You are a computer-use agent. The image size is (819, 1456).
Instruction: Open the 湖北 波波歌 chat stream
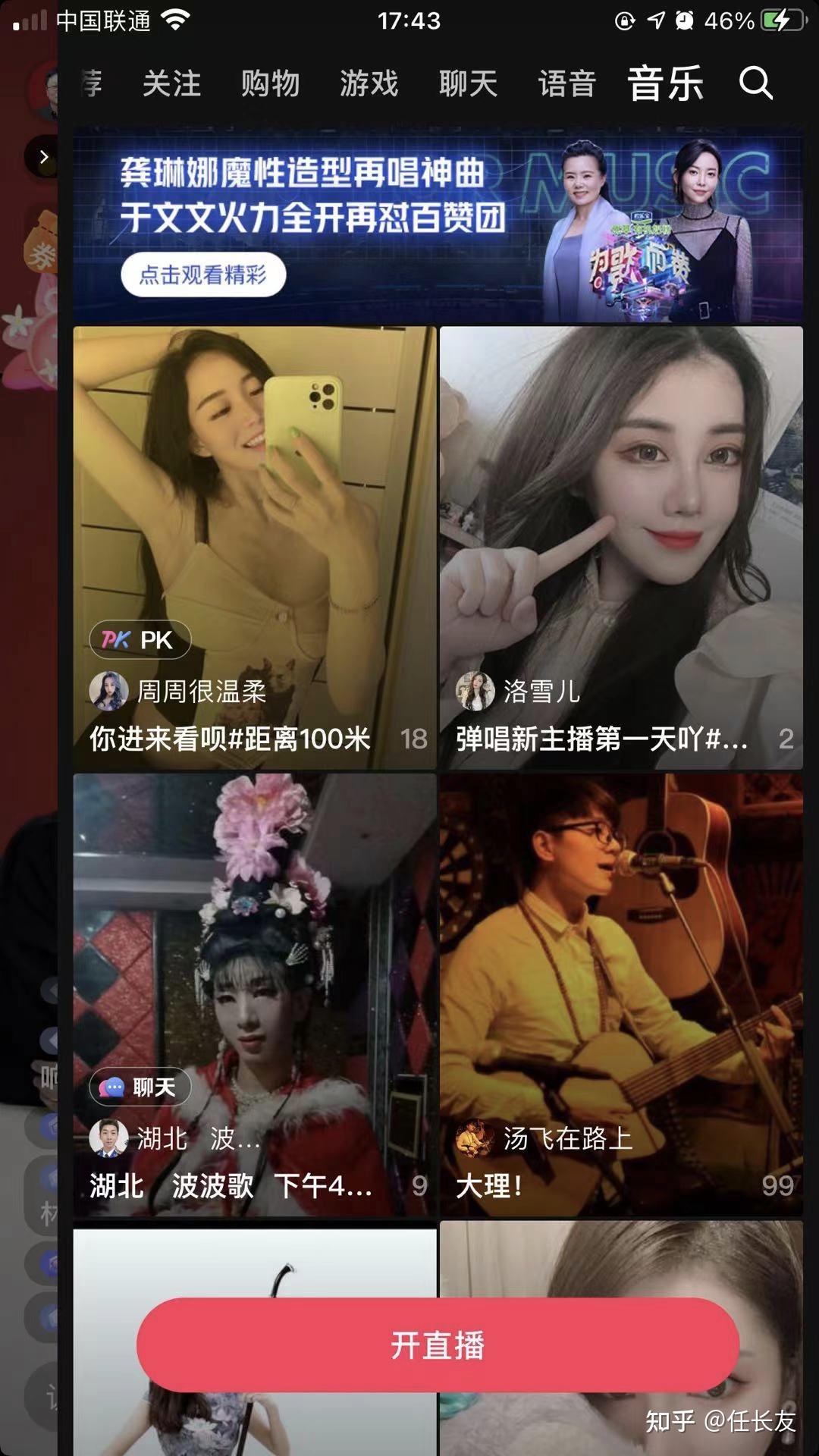[x=255, y=978]
